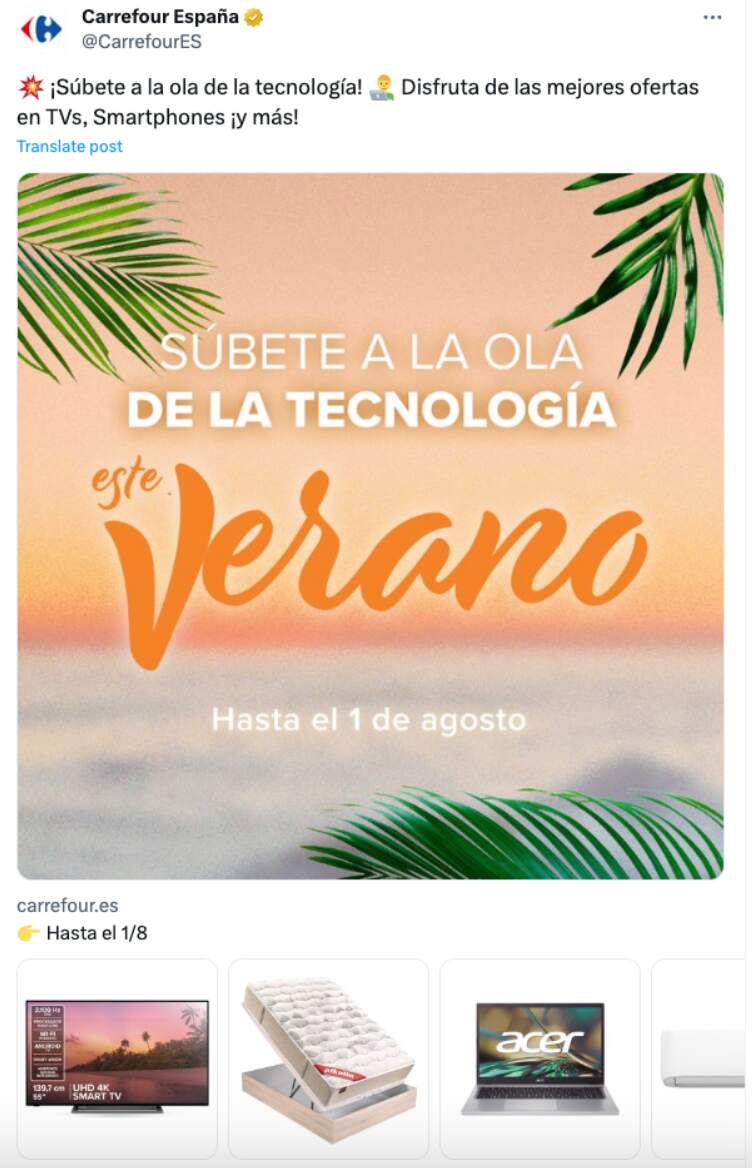The width and height of the screenshot is (752, 1168).
Task: Visit the carrefour.es link
Action: tap(68, 905)
